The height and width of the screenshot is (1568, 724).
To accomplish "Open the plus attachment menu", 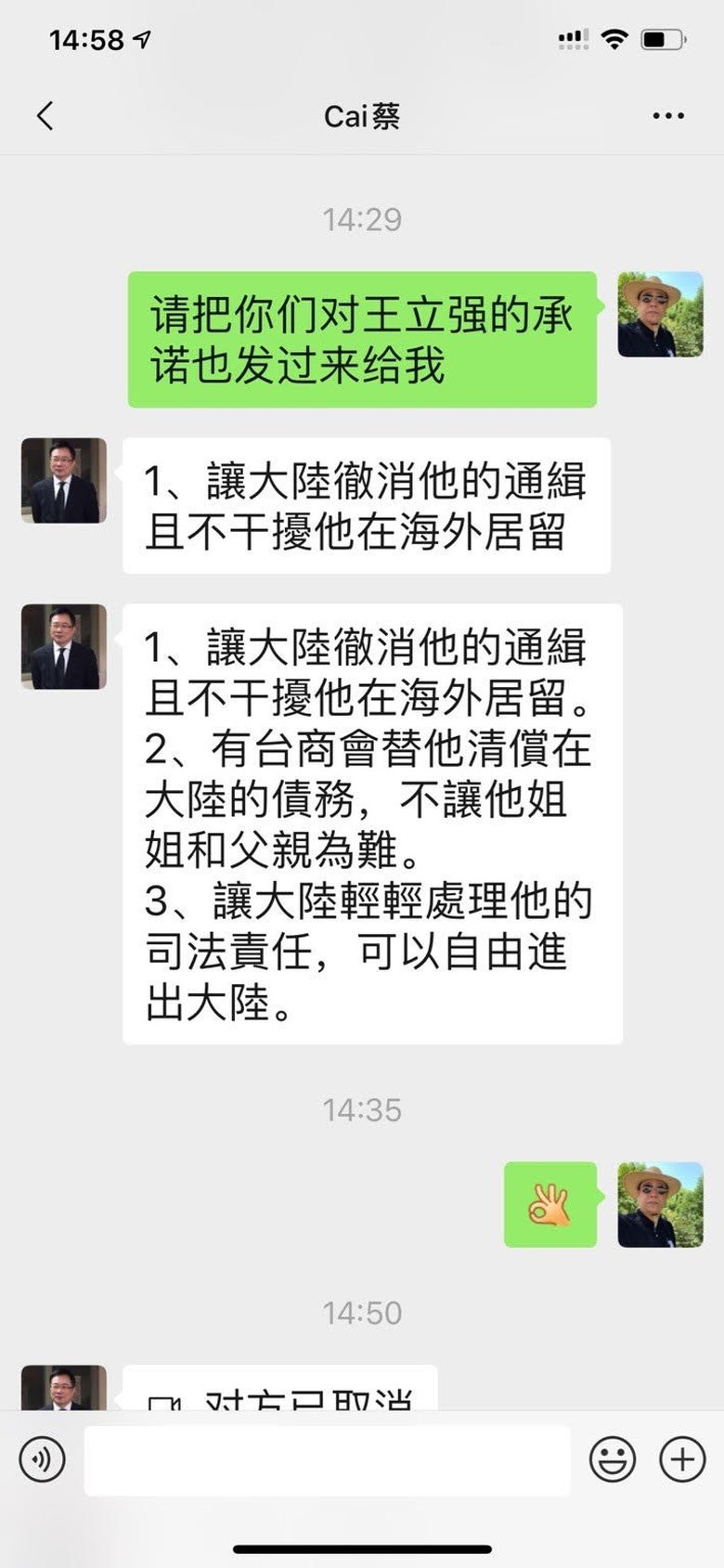I will 682,1459.
